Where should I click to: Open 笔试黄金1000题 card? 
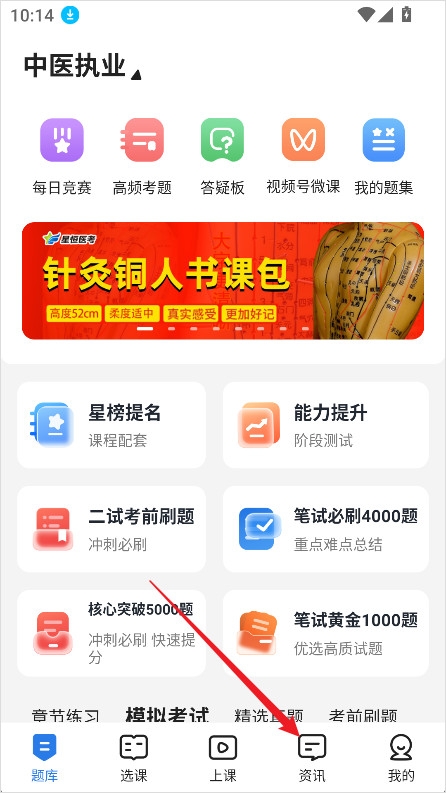click(x=326, y=633)
